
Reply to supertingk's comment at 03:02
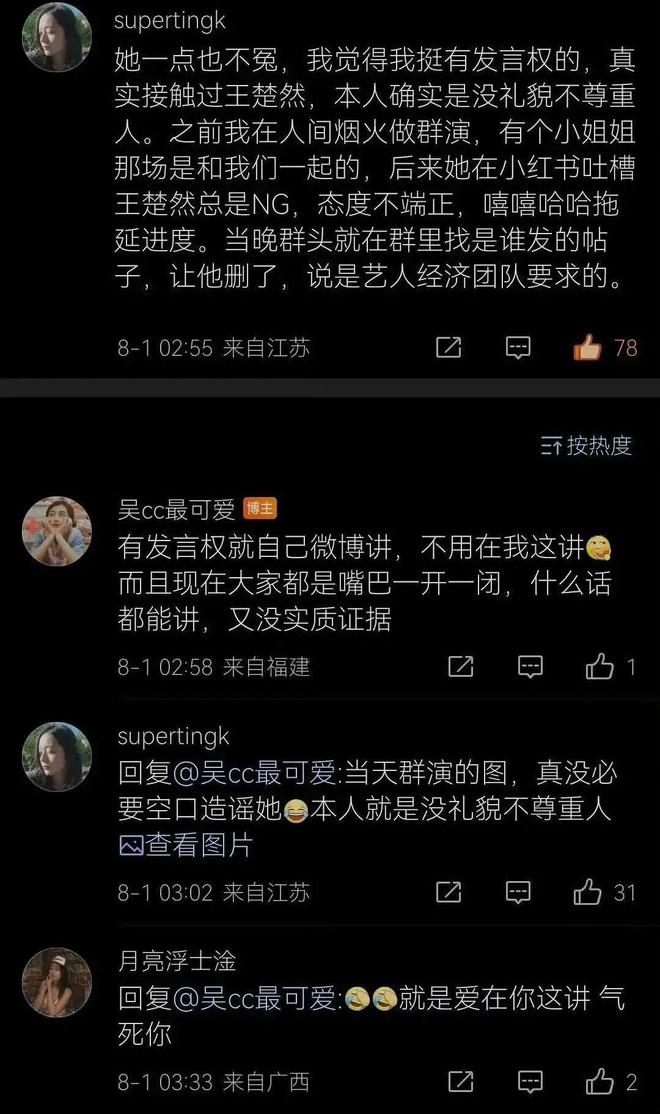pyautogui.click(x=517, y=891)
